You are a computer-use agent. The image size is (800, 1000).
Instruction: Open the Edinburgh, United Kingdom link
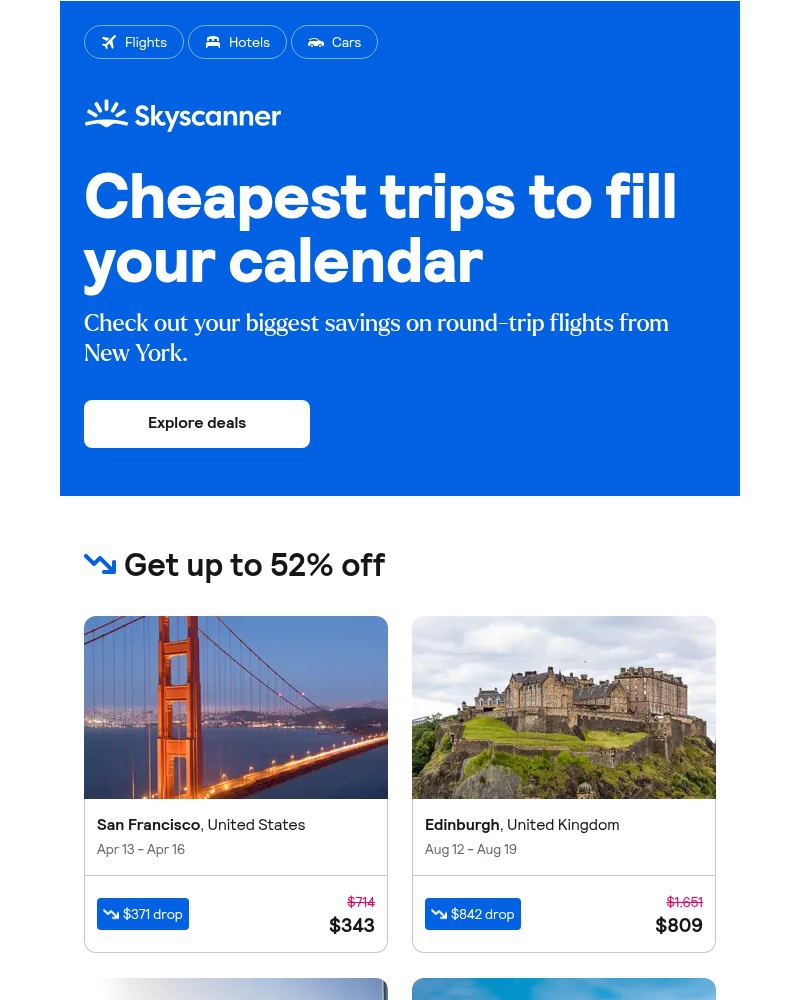tap(522, 824)
